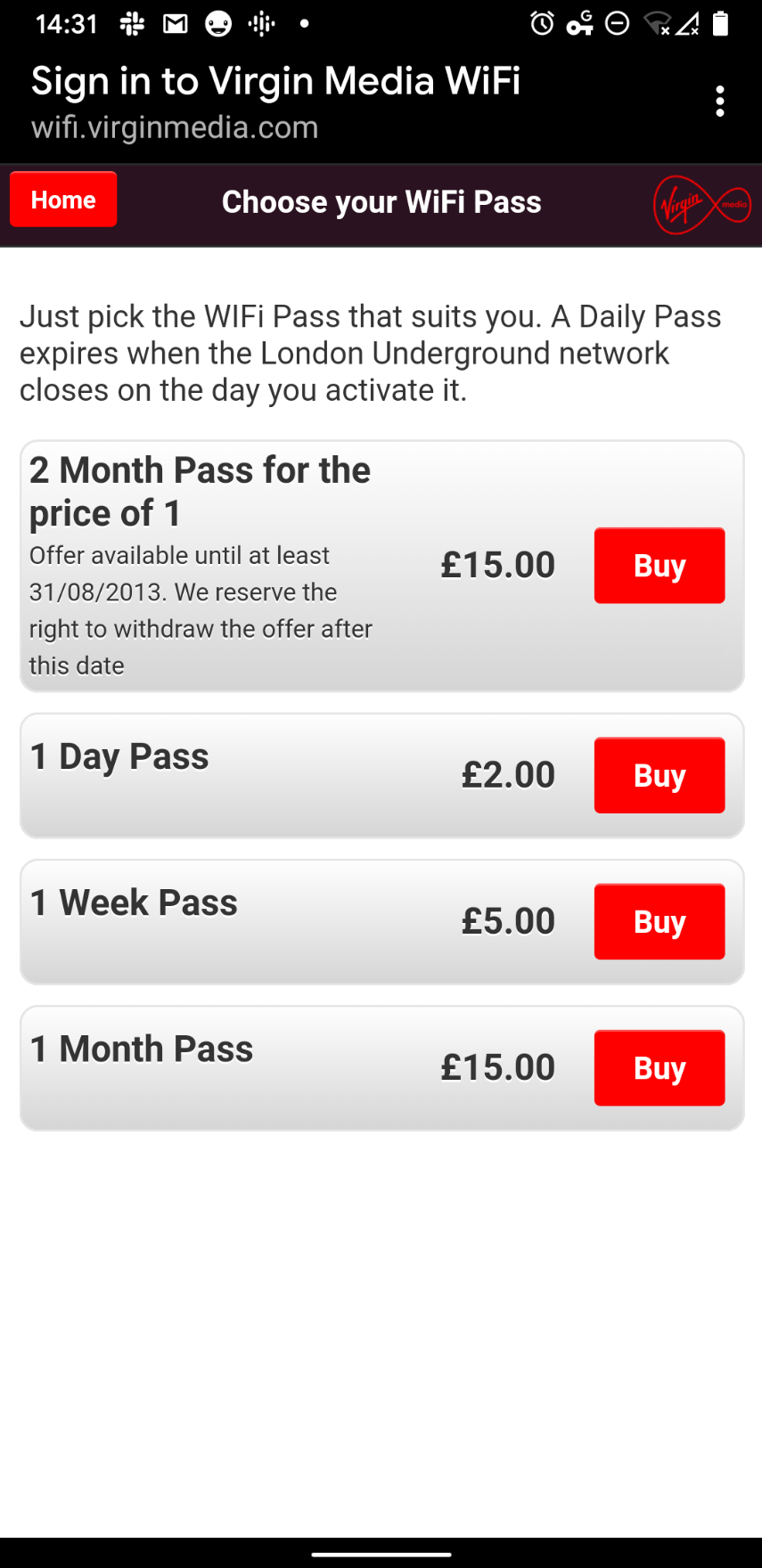Tap the Gmail notification icon
The width and height of the screenshot is (762, 1568).
coord(174,24)
